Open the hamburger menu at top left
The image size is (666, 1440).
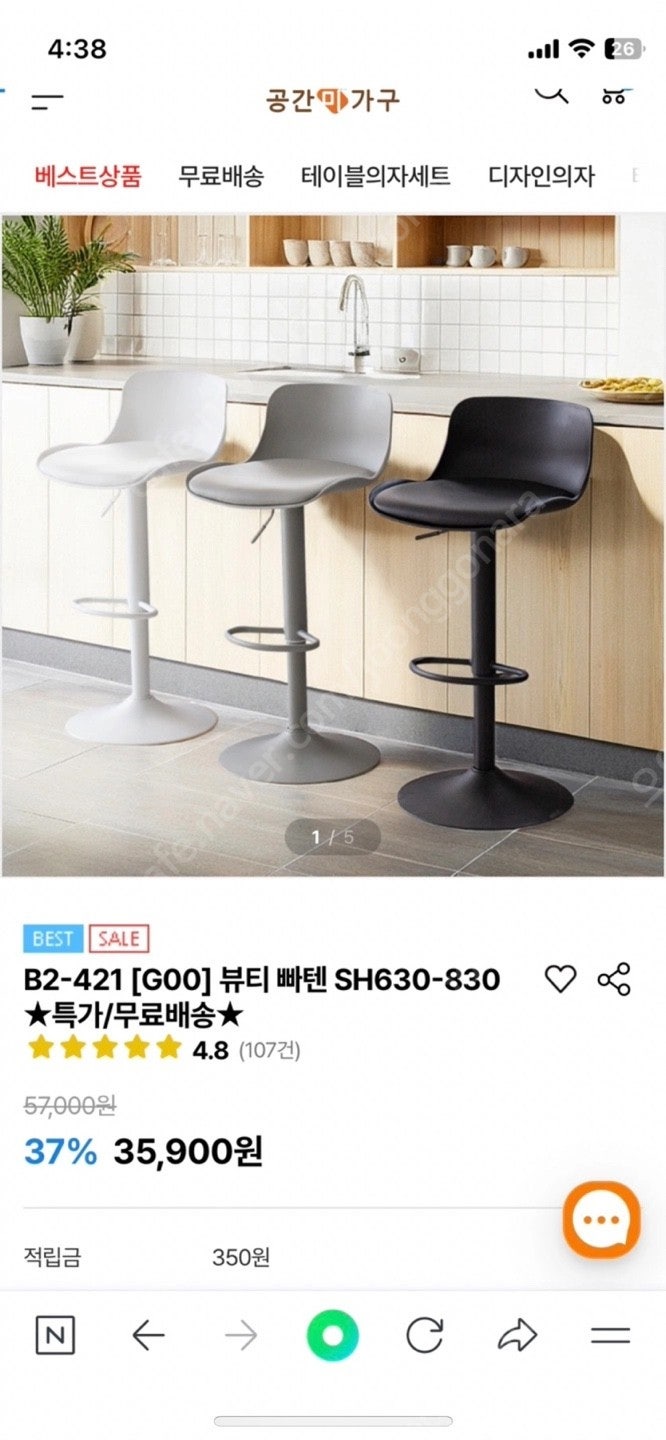coord(47,100)
